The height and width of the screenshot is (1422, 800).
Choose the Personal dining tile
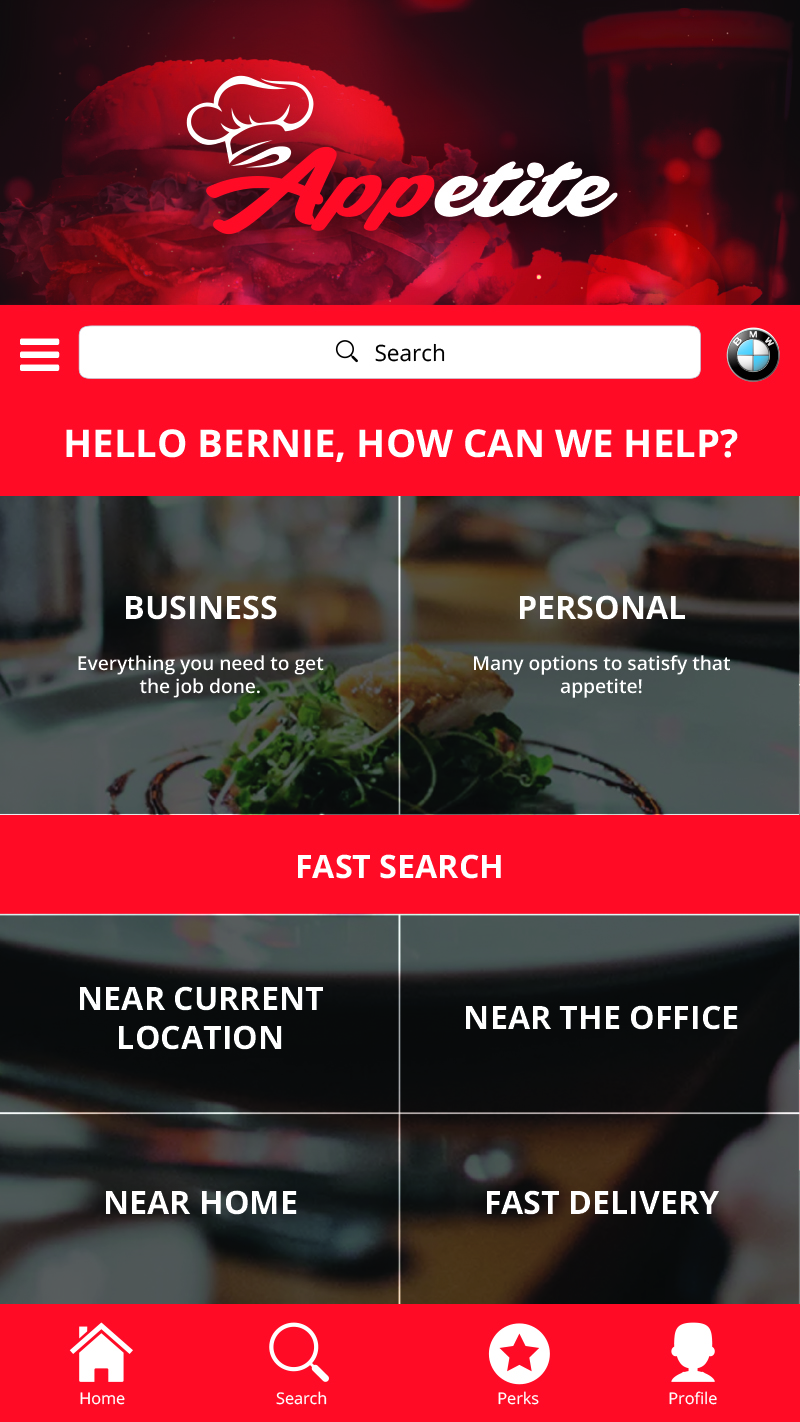coord(600,654)
